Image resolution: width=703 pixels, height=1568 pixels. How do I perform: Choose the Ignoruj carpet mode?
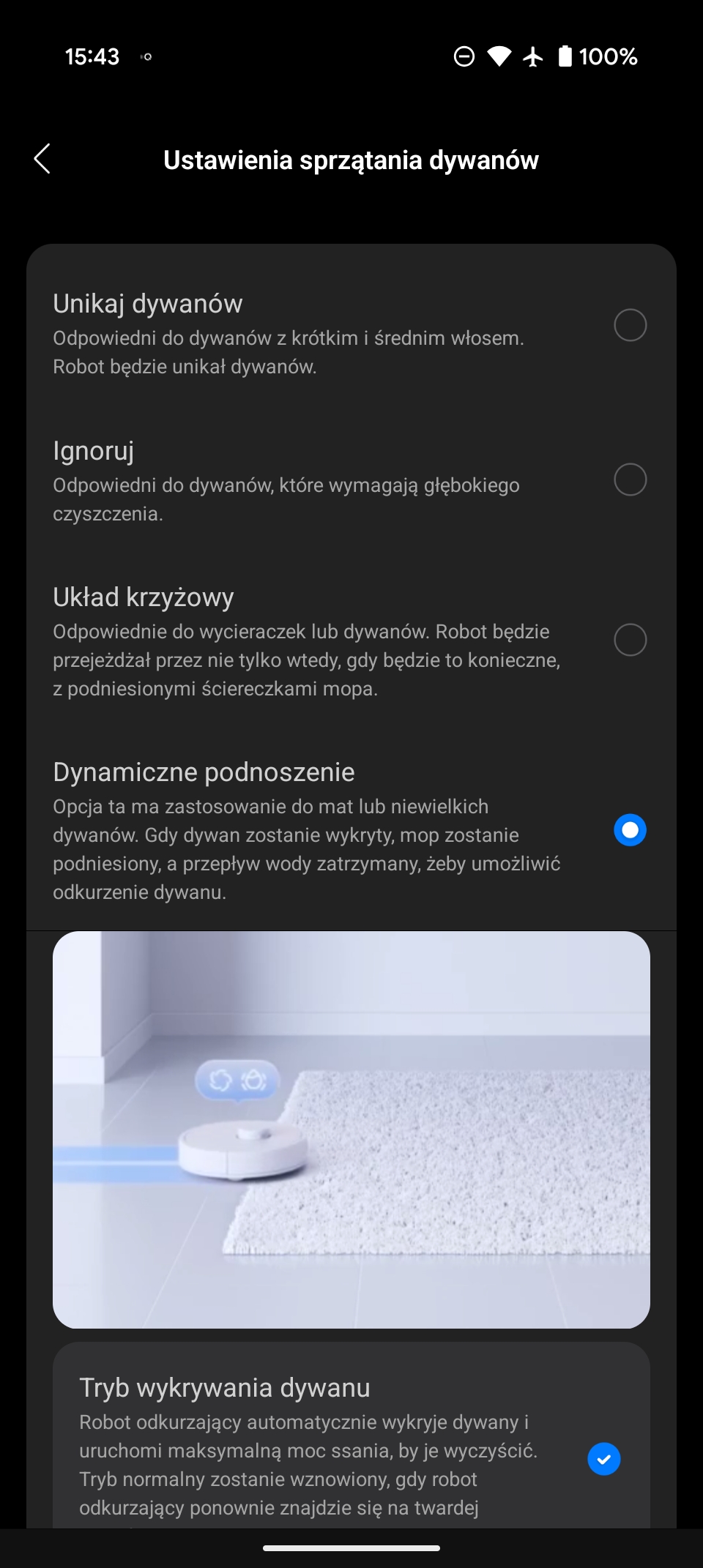(x=629, y=479)
